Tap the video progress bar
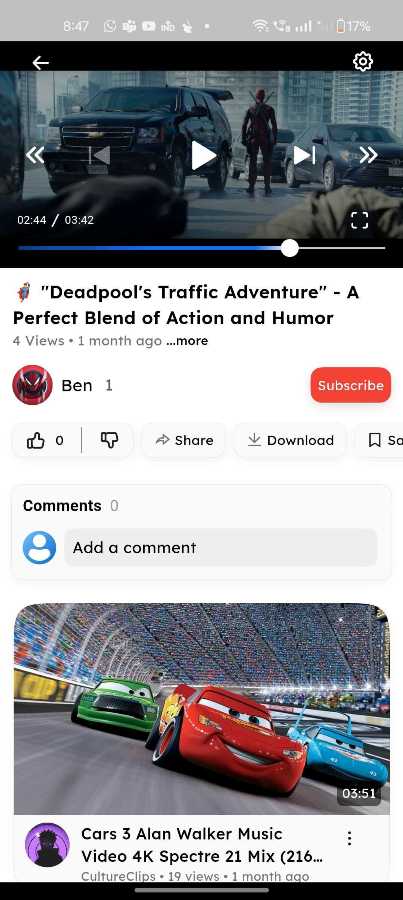 pos(202,248)
